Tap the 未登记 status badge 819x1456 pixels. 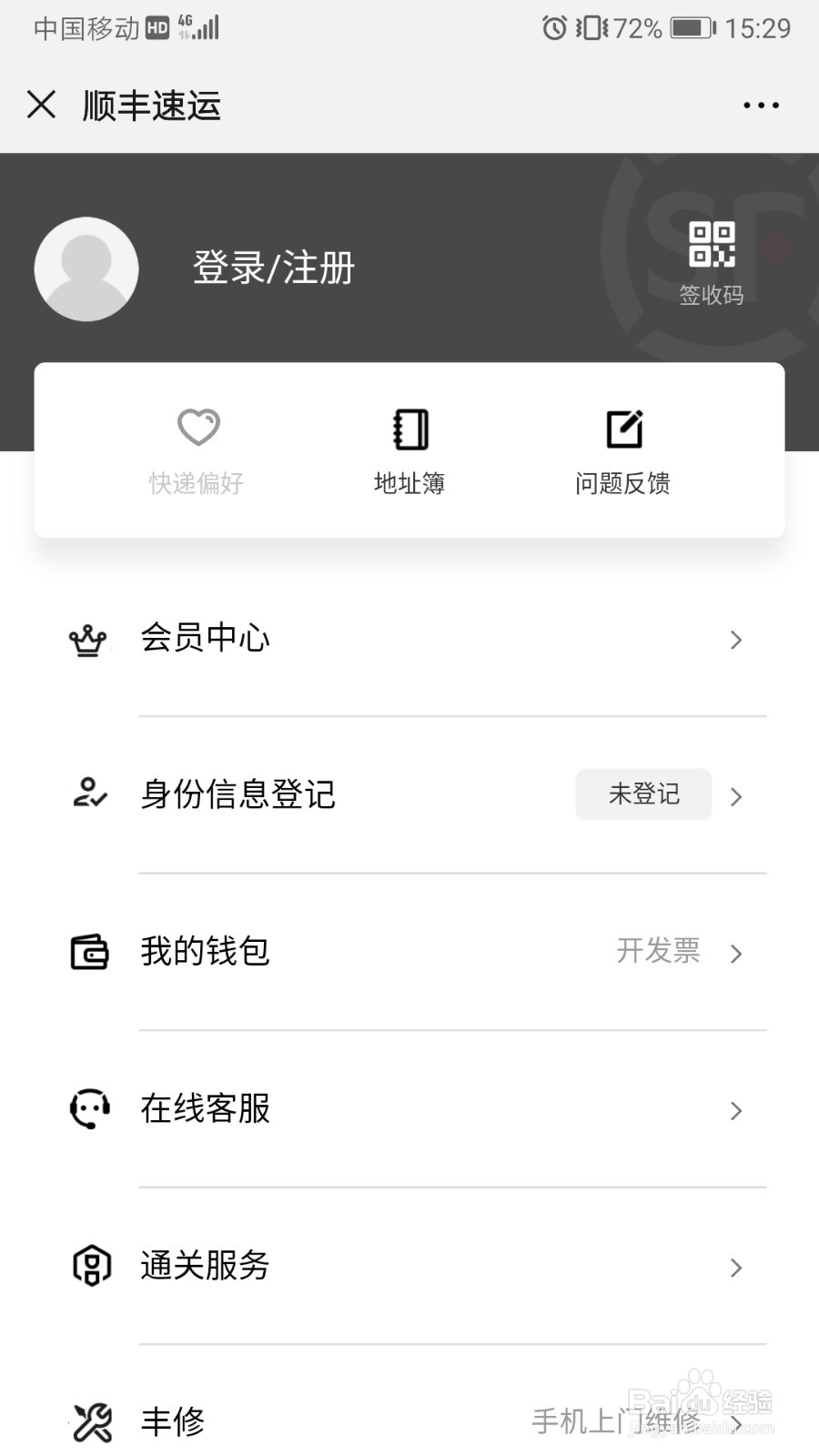click(643, 794)
